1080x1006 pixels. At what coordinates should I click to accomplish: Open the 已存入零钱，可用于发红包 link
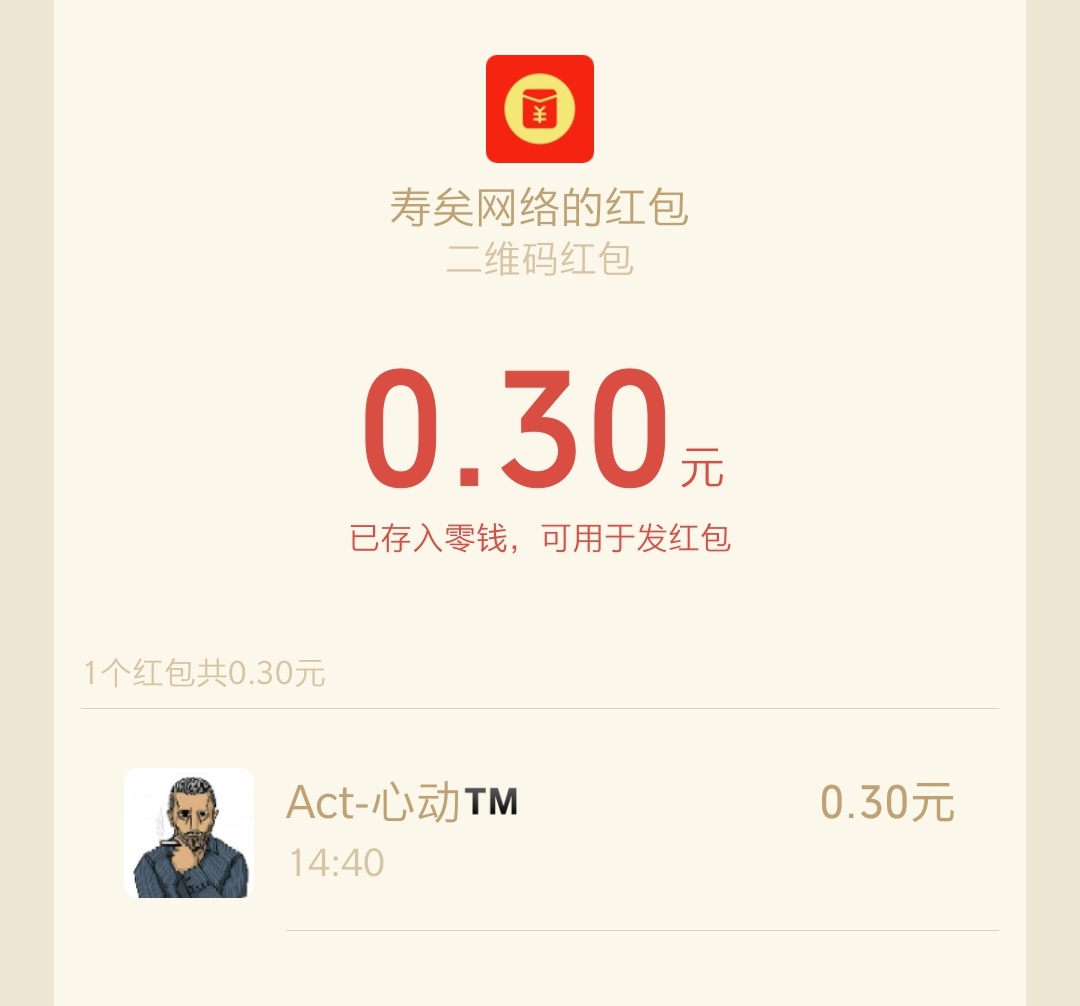pos(540,539)
